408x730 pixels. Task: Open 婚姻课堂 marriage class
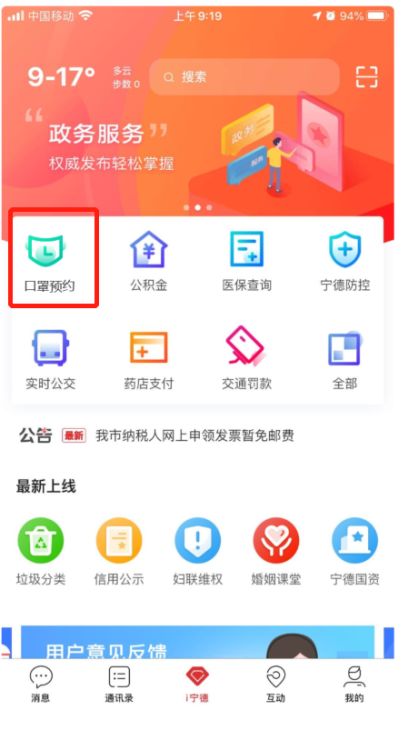coord(276,552)
